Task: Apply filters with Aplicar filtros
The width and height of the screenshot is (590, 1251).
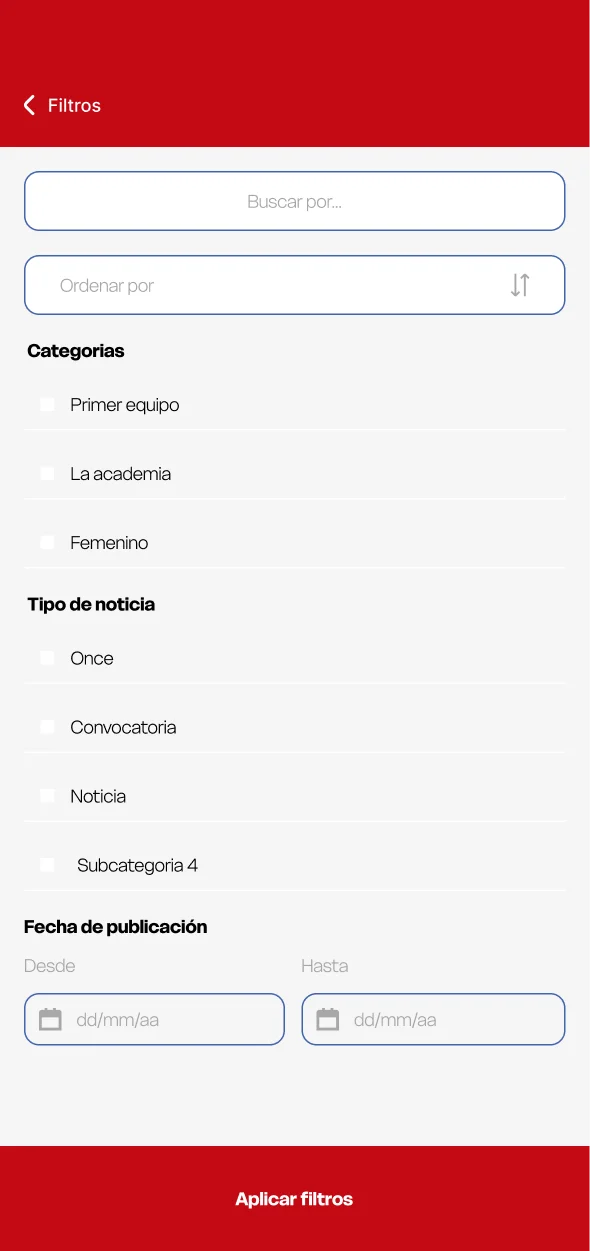Action: point(295,1198)
